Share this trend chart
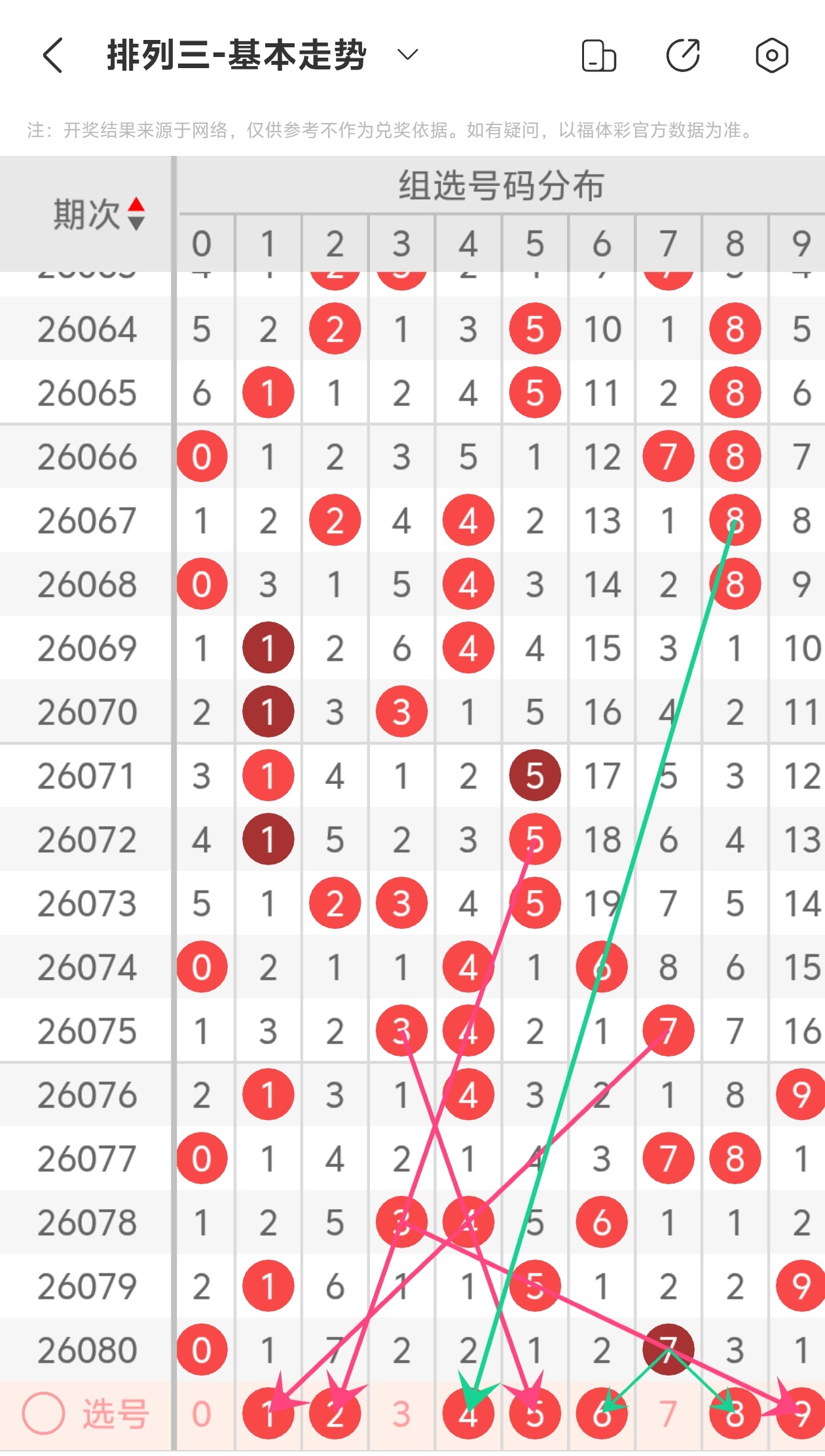 pos(683,55)
